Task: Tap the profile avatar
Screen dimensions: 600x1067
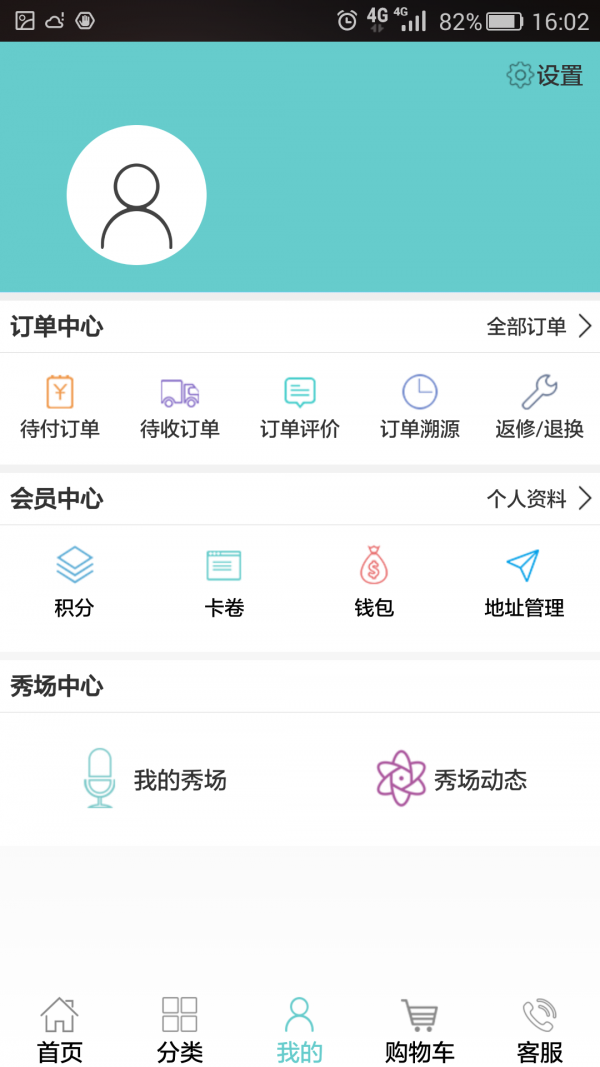Action: 137,196
